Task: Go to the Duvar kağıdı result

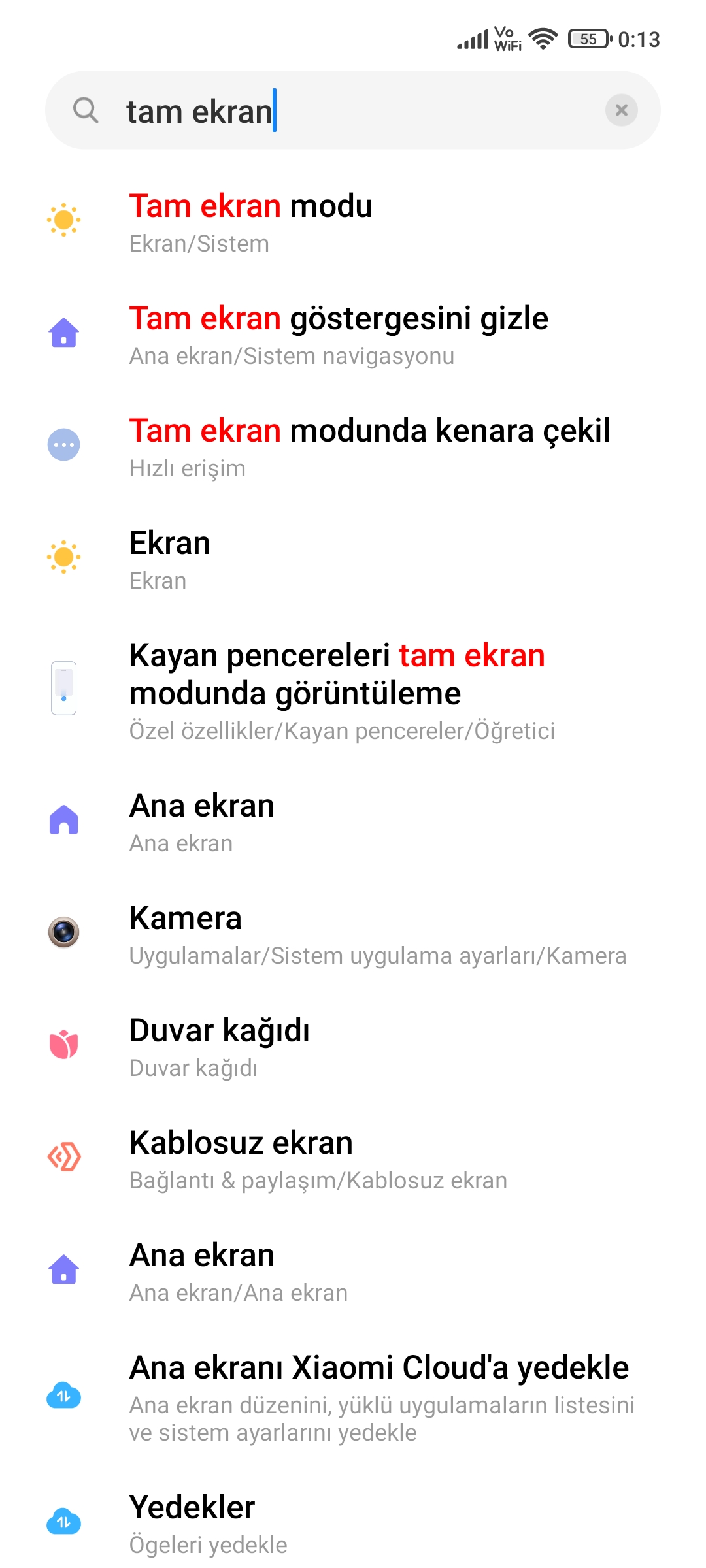Action: click(x=353, y=1047)
